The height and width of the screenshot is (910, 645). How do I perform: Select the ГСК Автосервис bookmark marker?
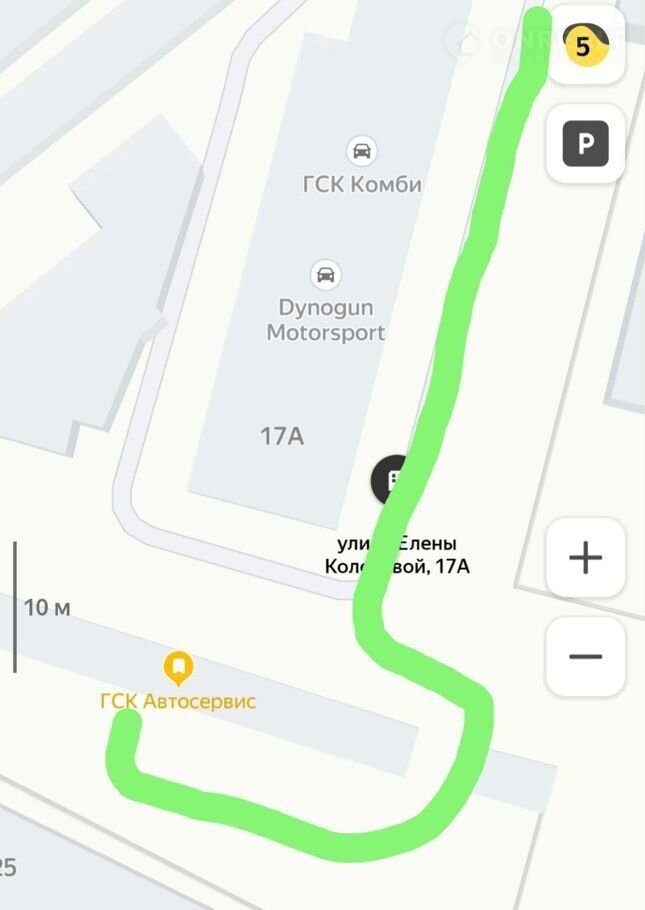pyautogui.click(x=178, y=665)
